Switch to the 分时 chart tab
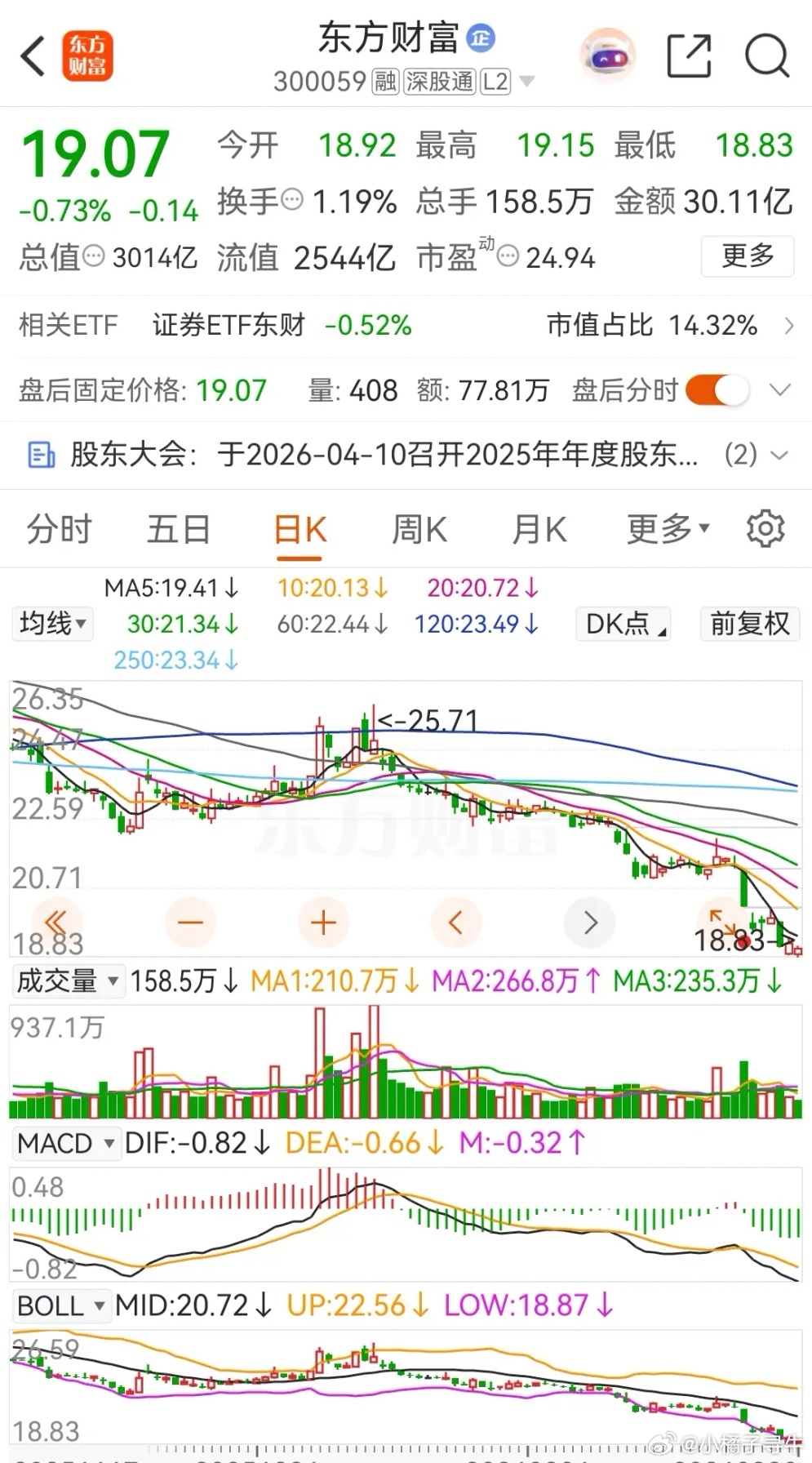 point(59,530)
